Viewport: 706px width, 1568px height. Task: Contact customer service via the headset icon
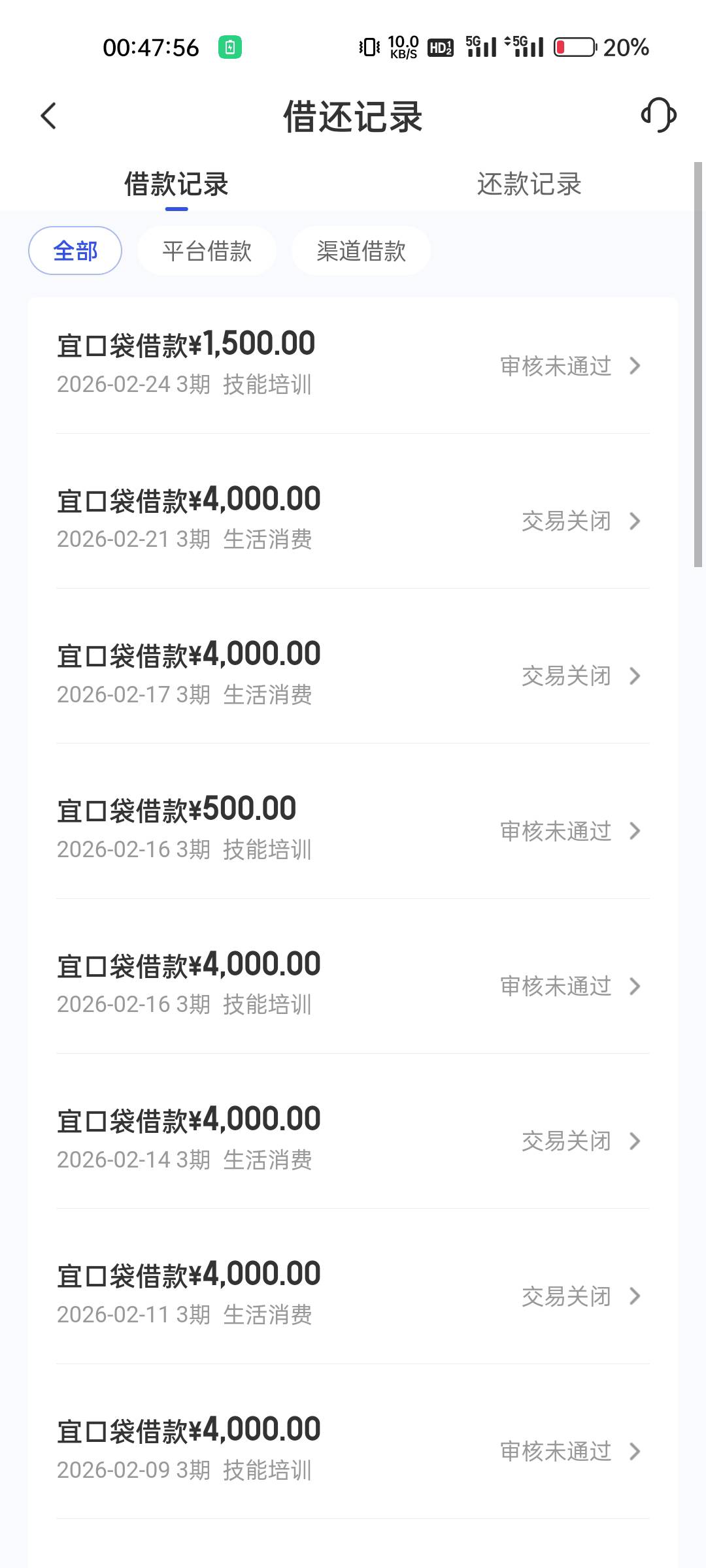pos(658,116)
